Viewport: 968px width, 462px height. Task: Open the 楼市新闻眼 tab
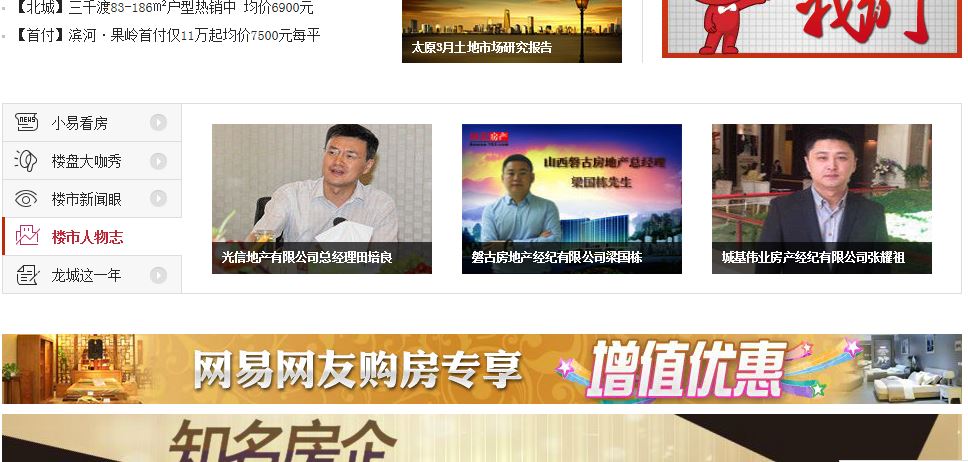86,199
